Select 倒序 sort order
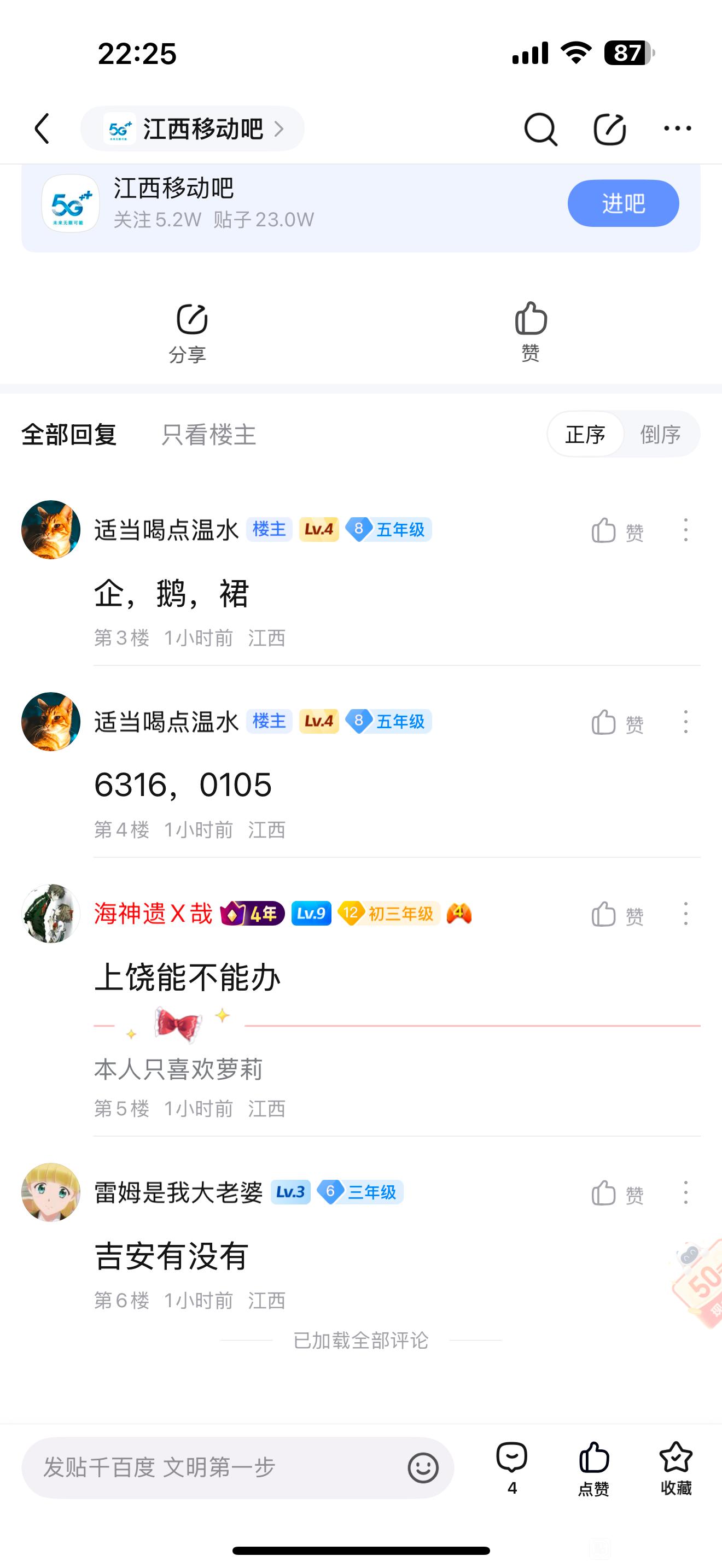 pos(660,435)
